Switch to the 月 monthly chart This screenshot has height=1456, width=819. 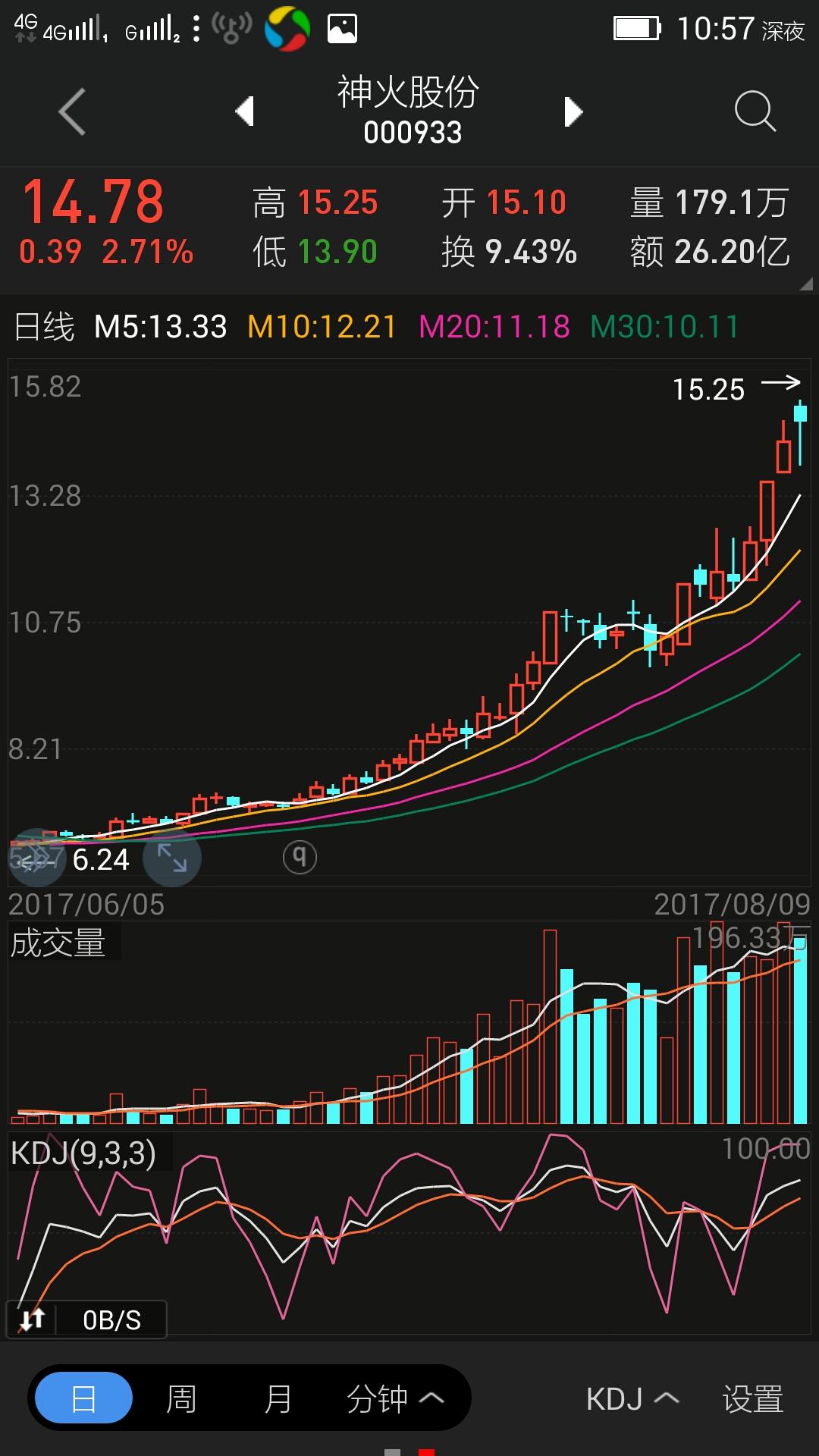278,1398
